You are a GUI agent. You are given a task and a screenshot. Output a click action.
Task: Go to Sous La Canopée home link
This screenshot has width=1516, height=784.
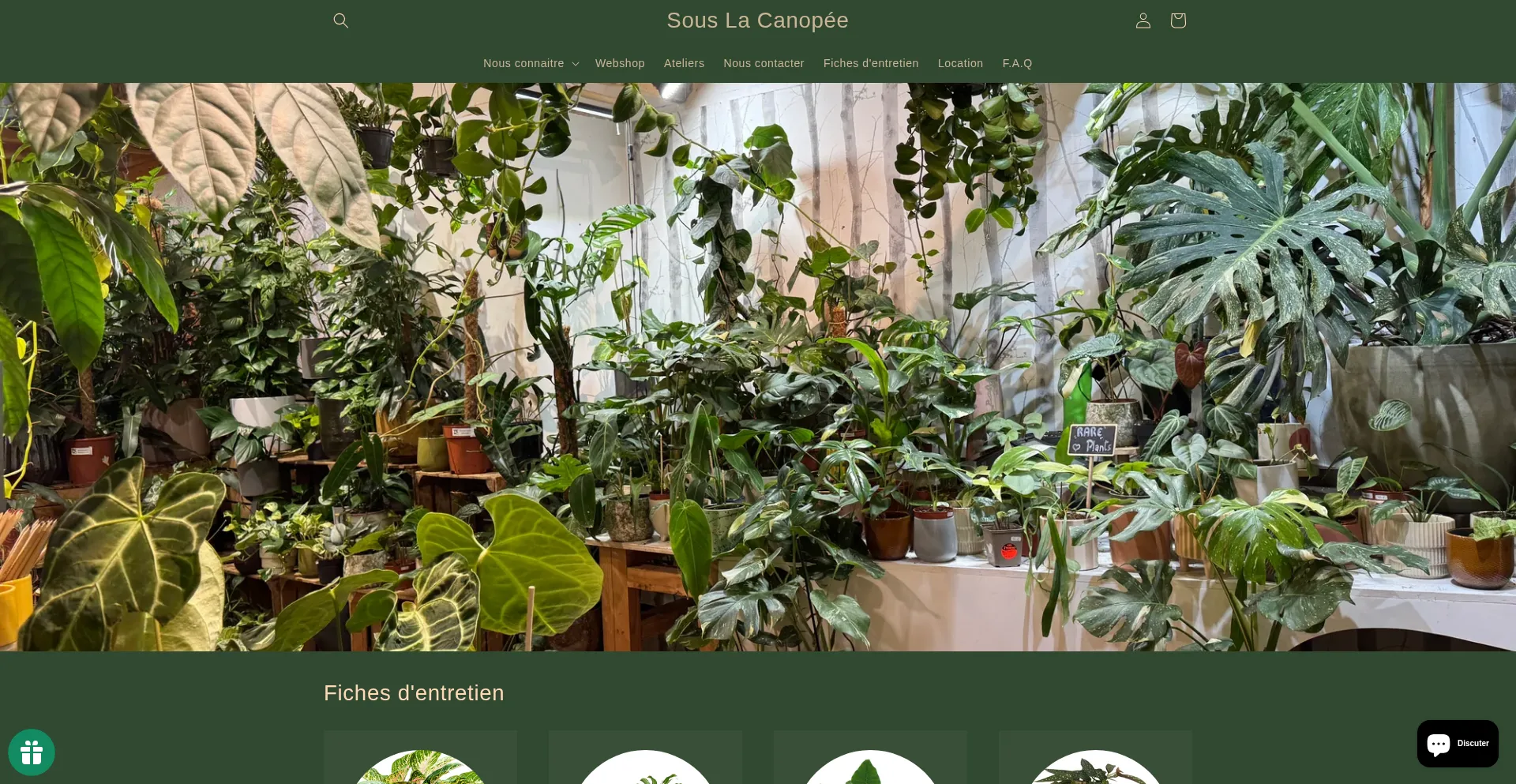point(757,21)
